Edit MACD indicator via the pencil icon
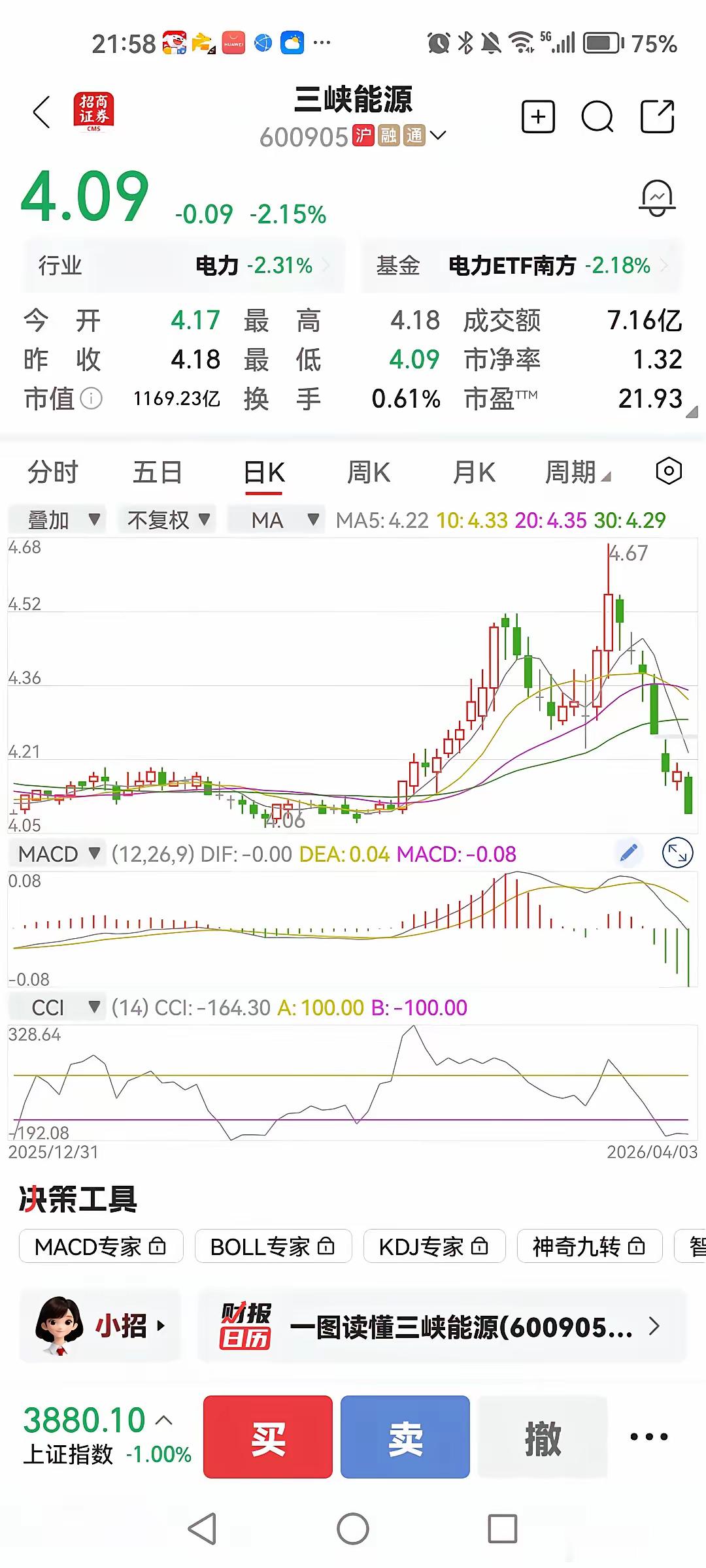The width and height of the screenshot is (706, 1568). [x=630, y=853]
